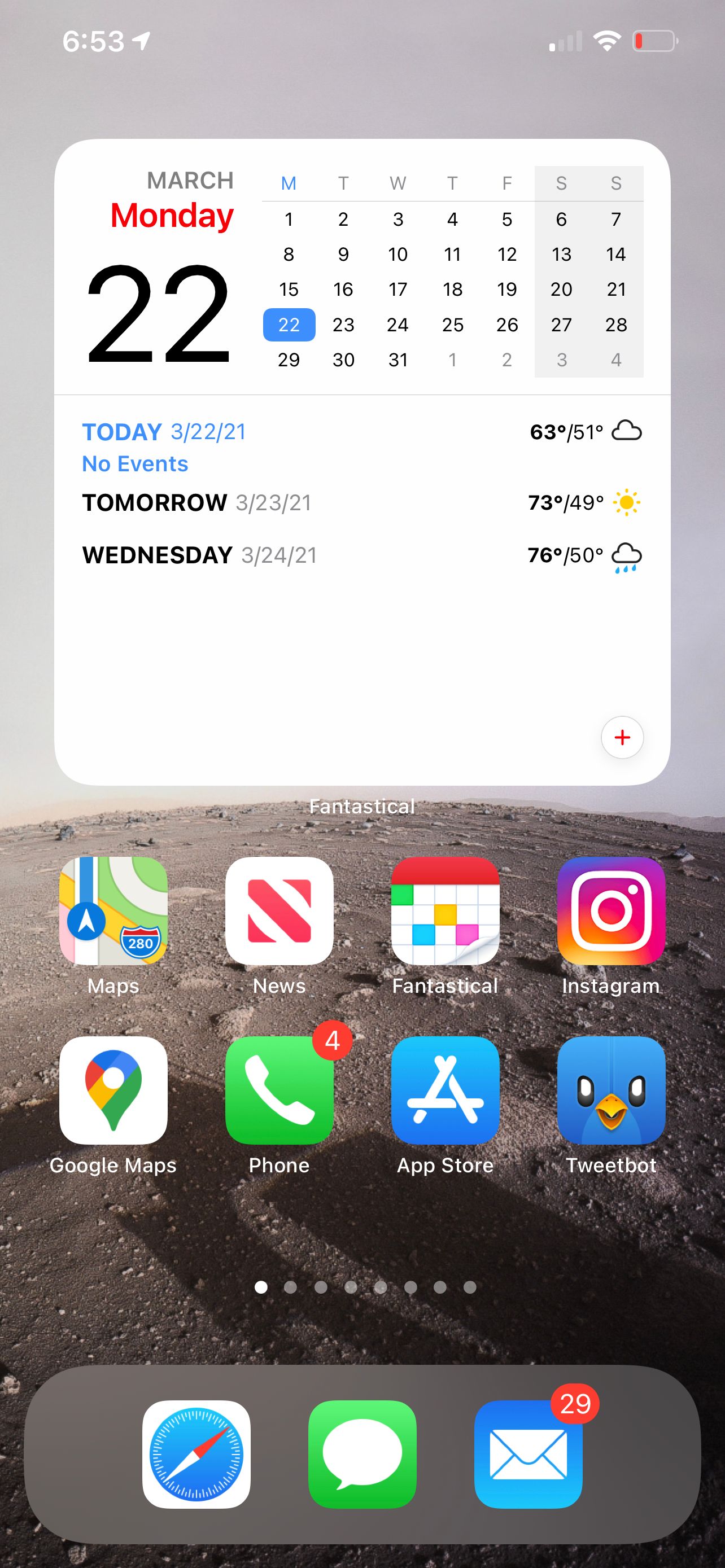This screenshot has width=725, height=1568.
Task: Launch the News app
Action: [x=279, y=910]
